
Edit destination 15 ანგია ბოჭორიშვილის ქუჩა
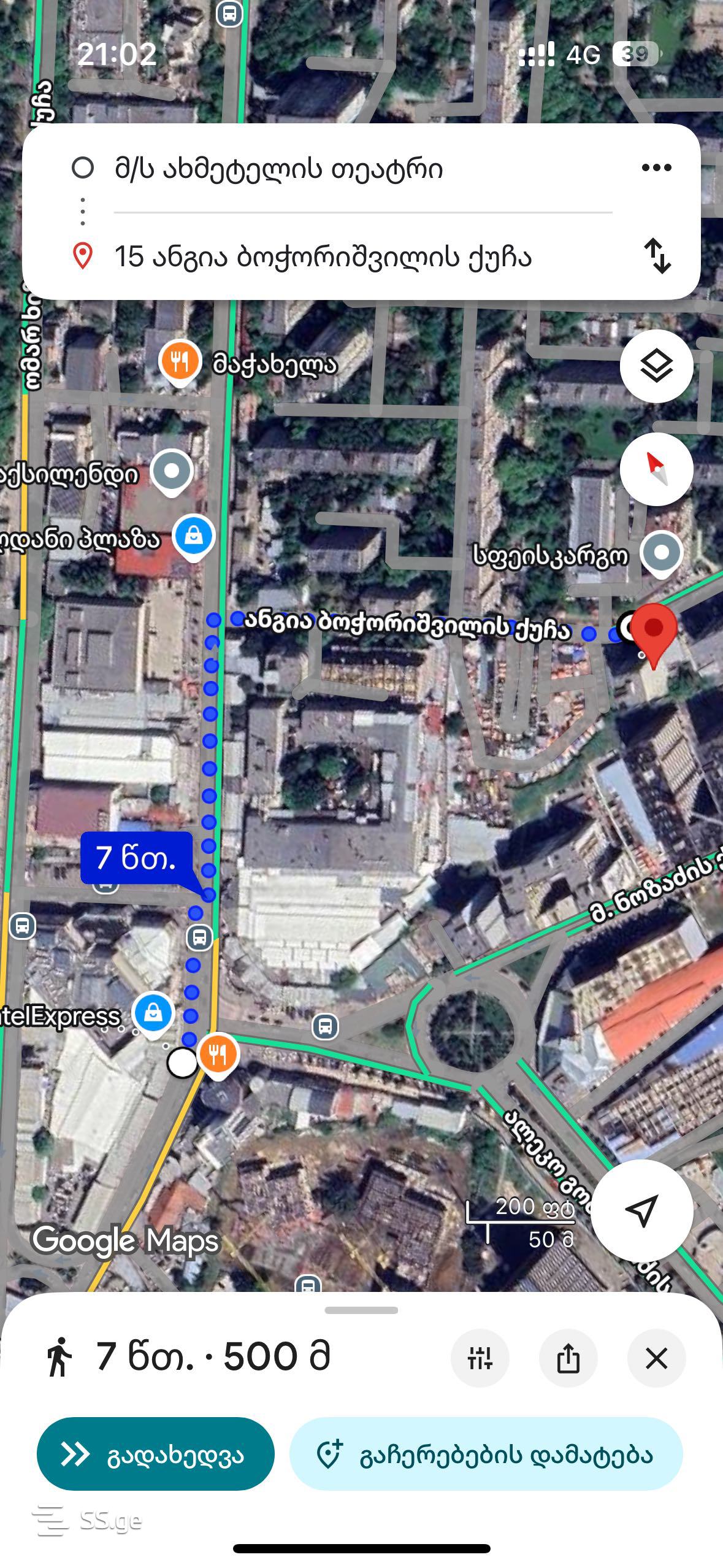[x=323, y=256]
